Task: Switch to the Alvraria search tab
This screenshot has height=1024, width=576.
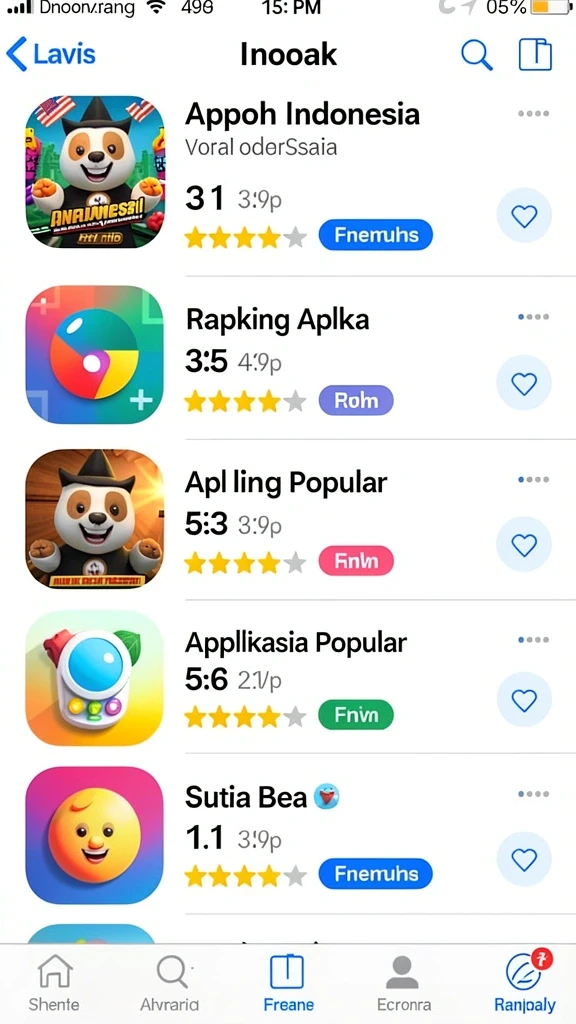Action: click(x=170, y=983)
